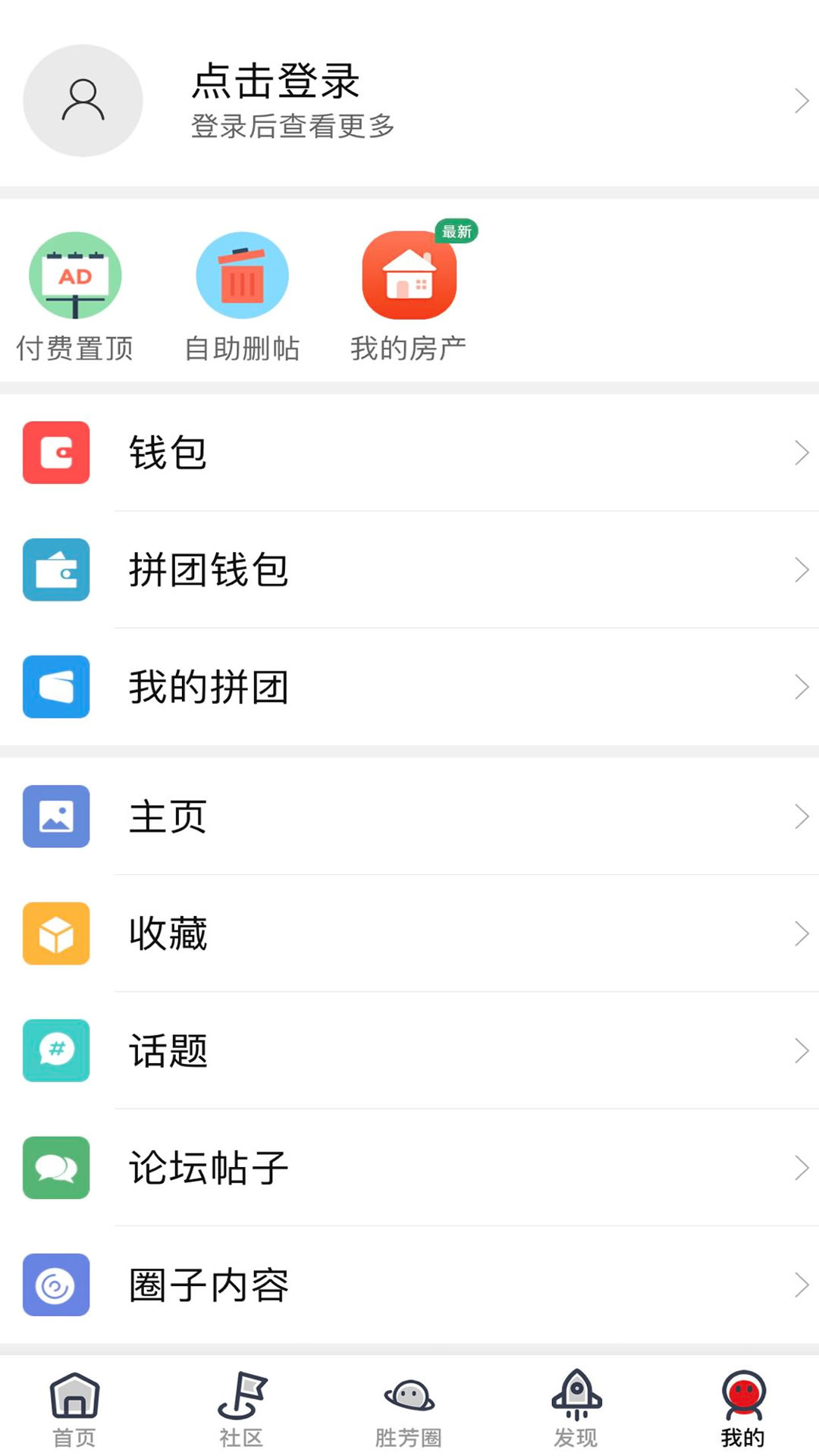Screen dimensions: 819x1456
Task: Open 圈子内容 circle content
Action: [409, 1285]
